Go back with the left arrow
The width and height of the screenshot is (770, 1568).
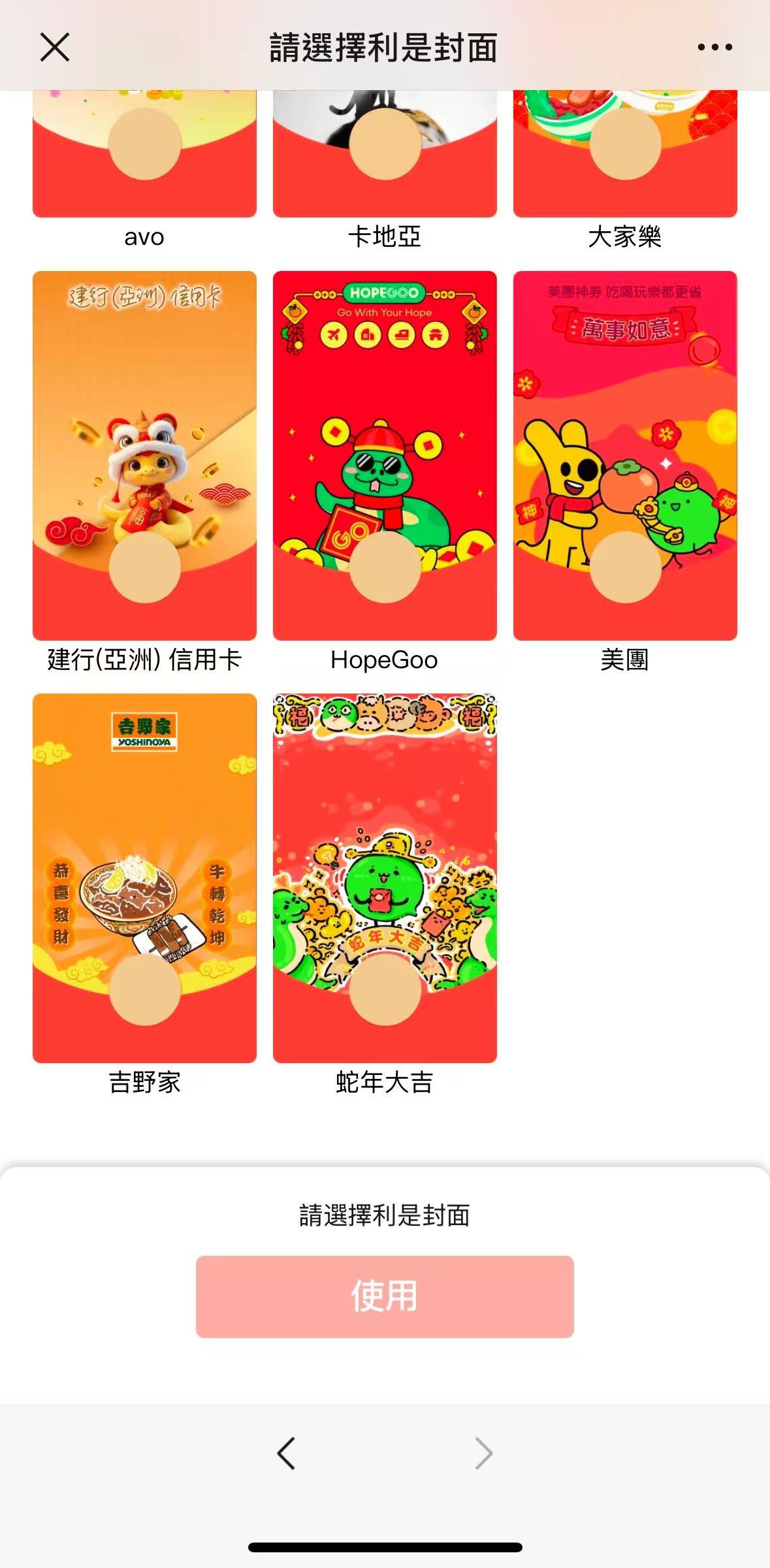coord(287,1453)
